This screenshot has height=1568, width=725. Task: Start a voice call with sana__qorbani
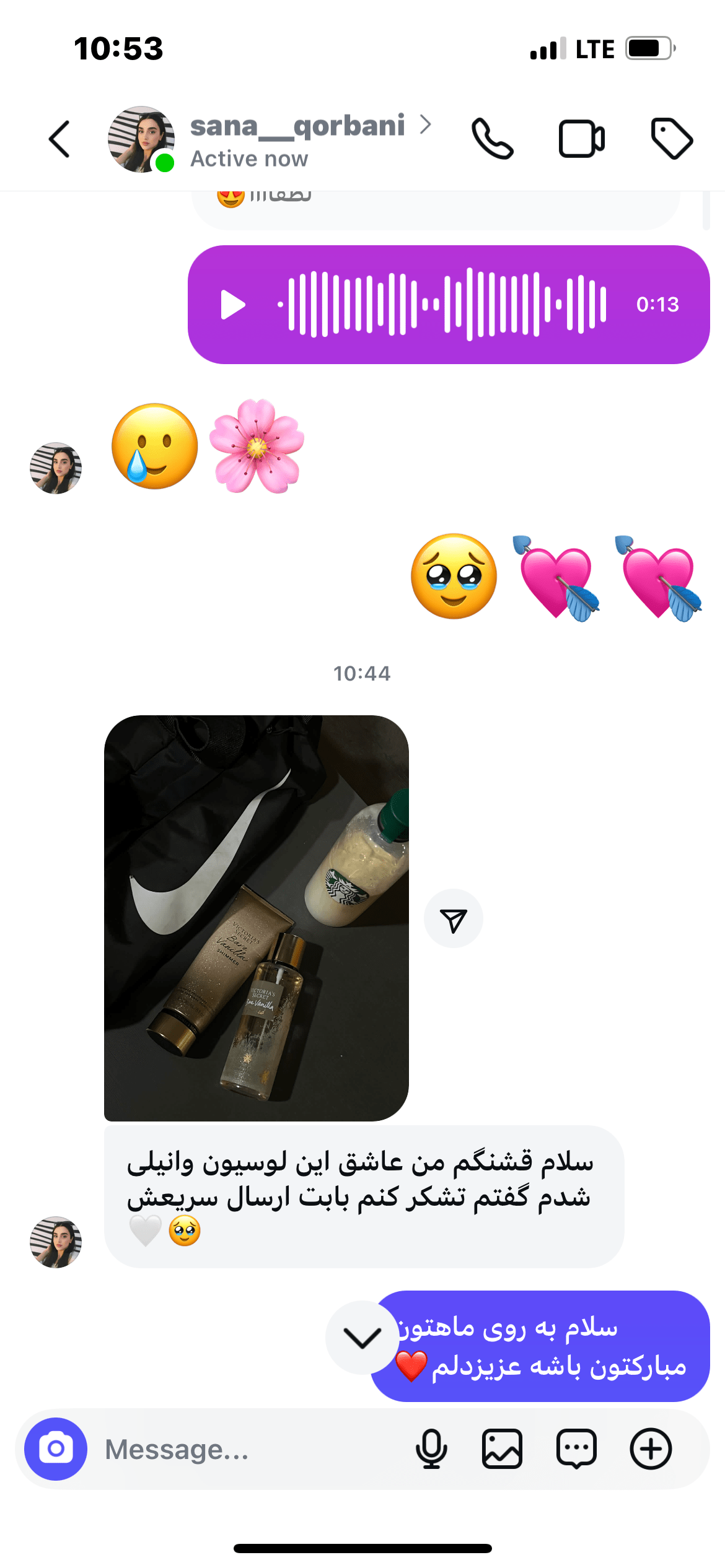(x=493, y=139)
